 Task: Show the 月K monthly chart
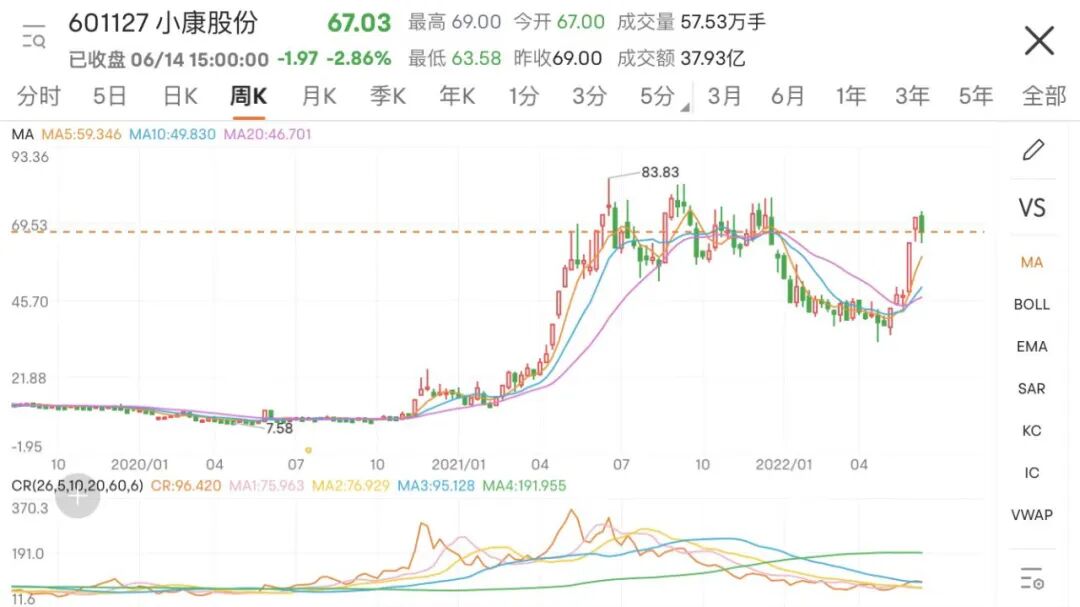319,96
